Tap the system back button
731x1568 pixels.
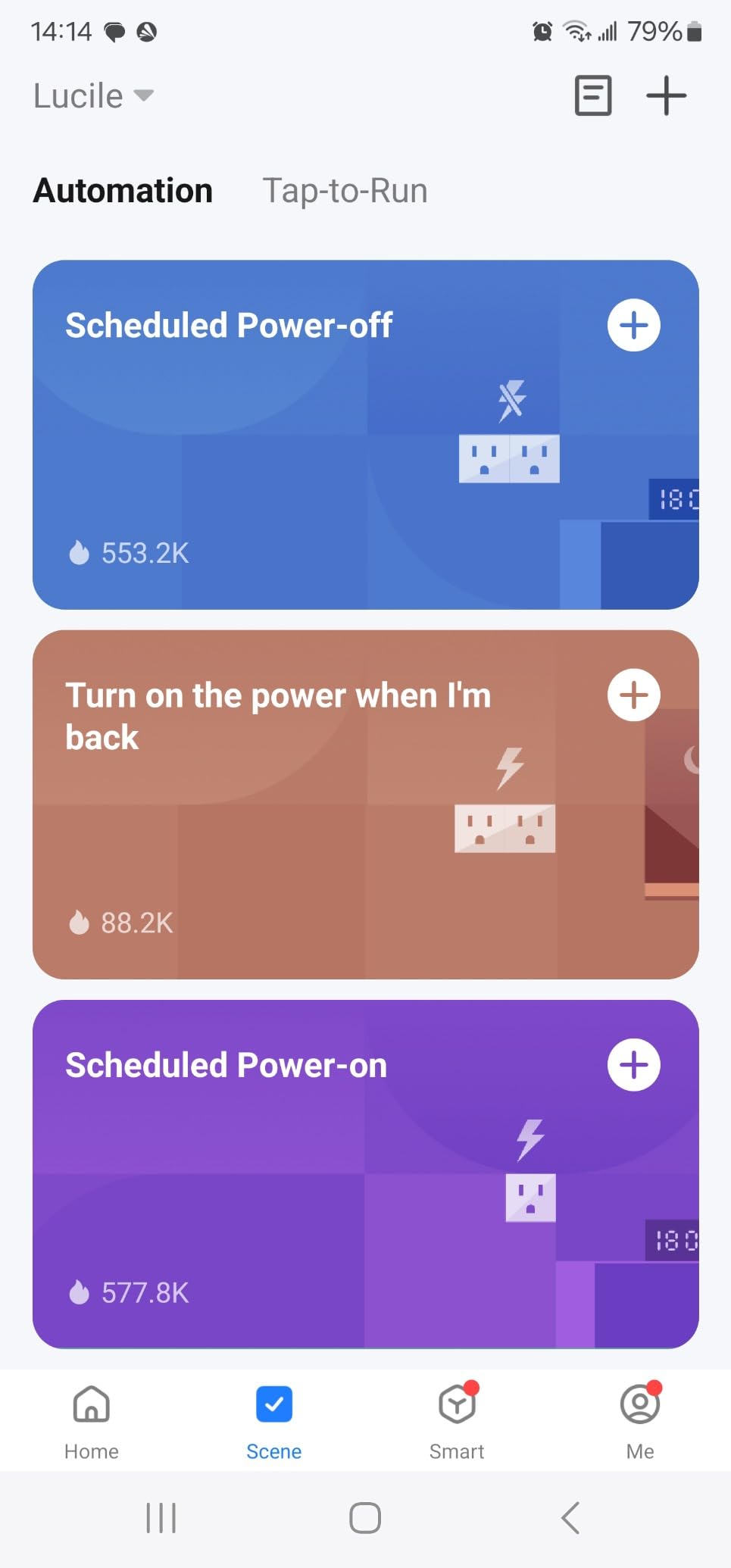pos(570,1518)
